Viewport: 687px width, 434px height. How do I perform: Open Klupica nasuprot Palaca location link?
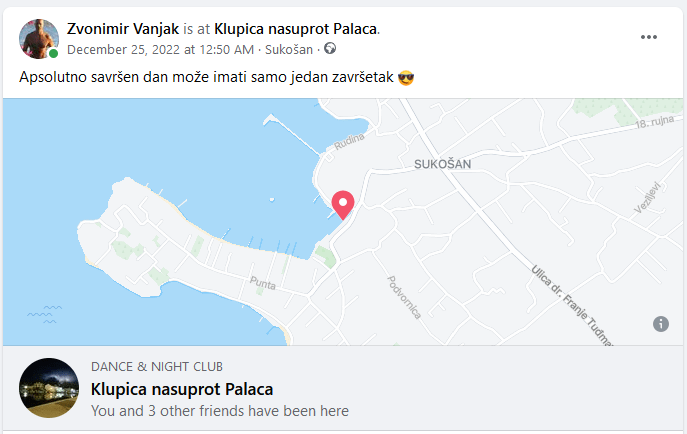coord(295,29)
